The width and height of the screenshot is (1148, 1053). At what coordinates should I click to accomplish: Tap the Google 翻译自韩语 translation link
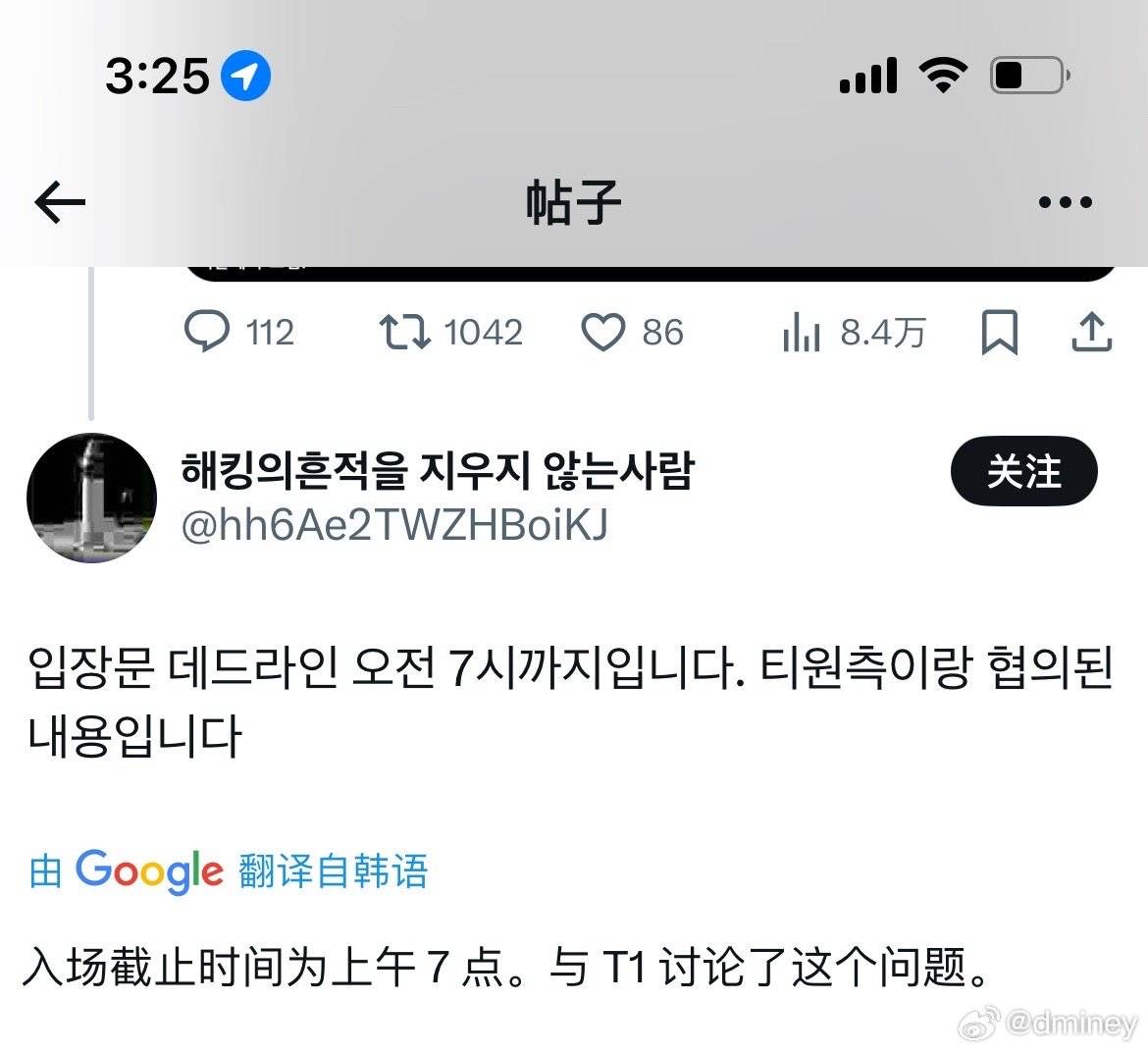[x=229, y=870]
